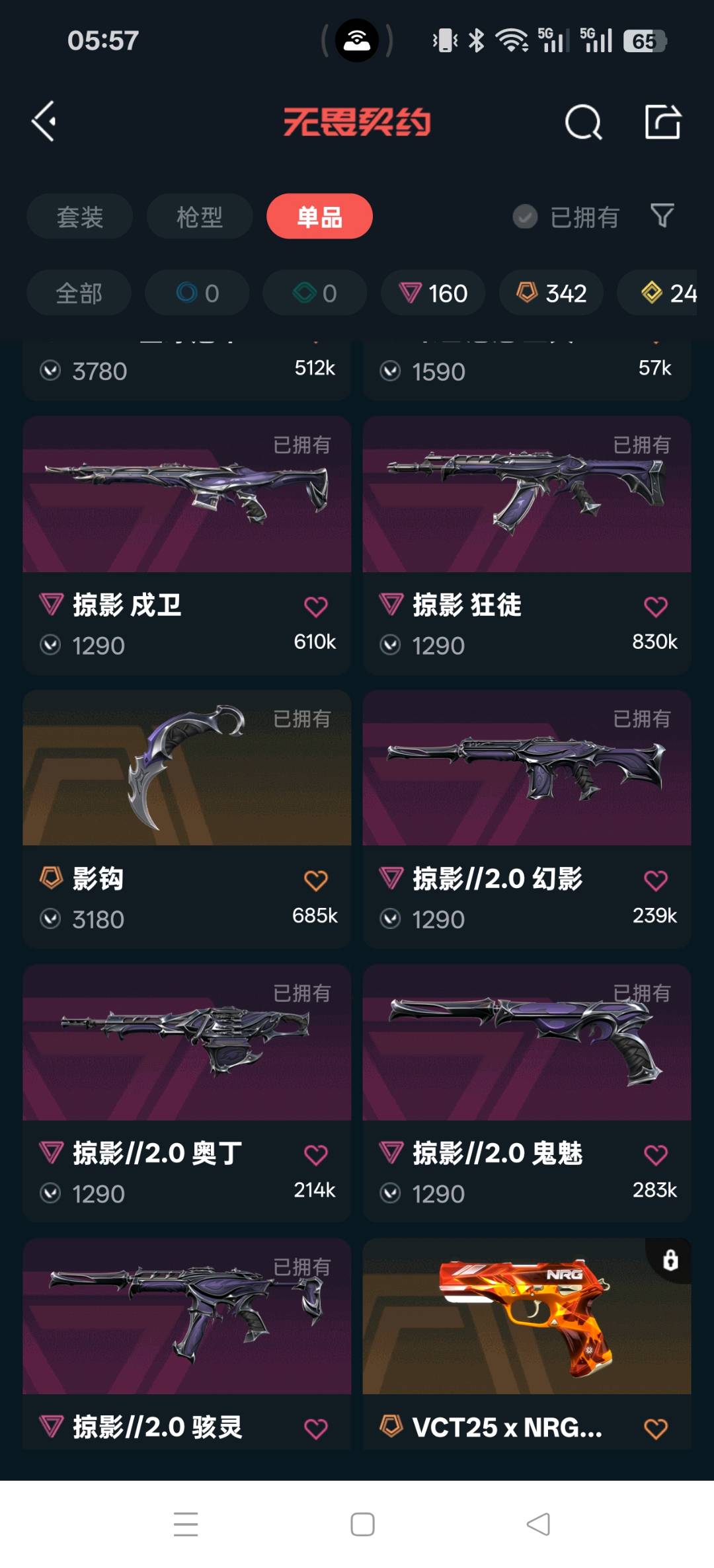Tap the system home button
The image size is (714, 1568).
[362, 1524]
